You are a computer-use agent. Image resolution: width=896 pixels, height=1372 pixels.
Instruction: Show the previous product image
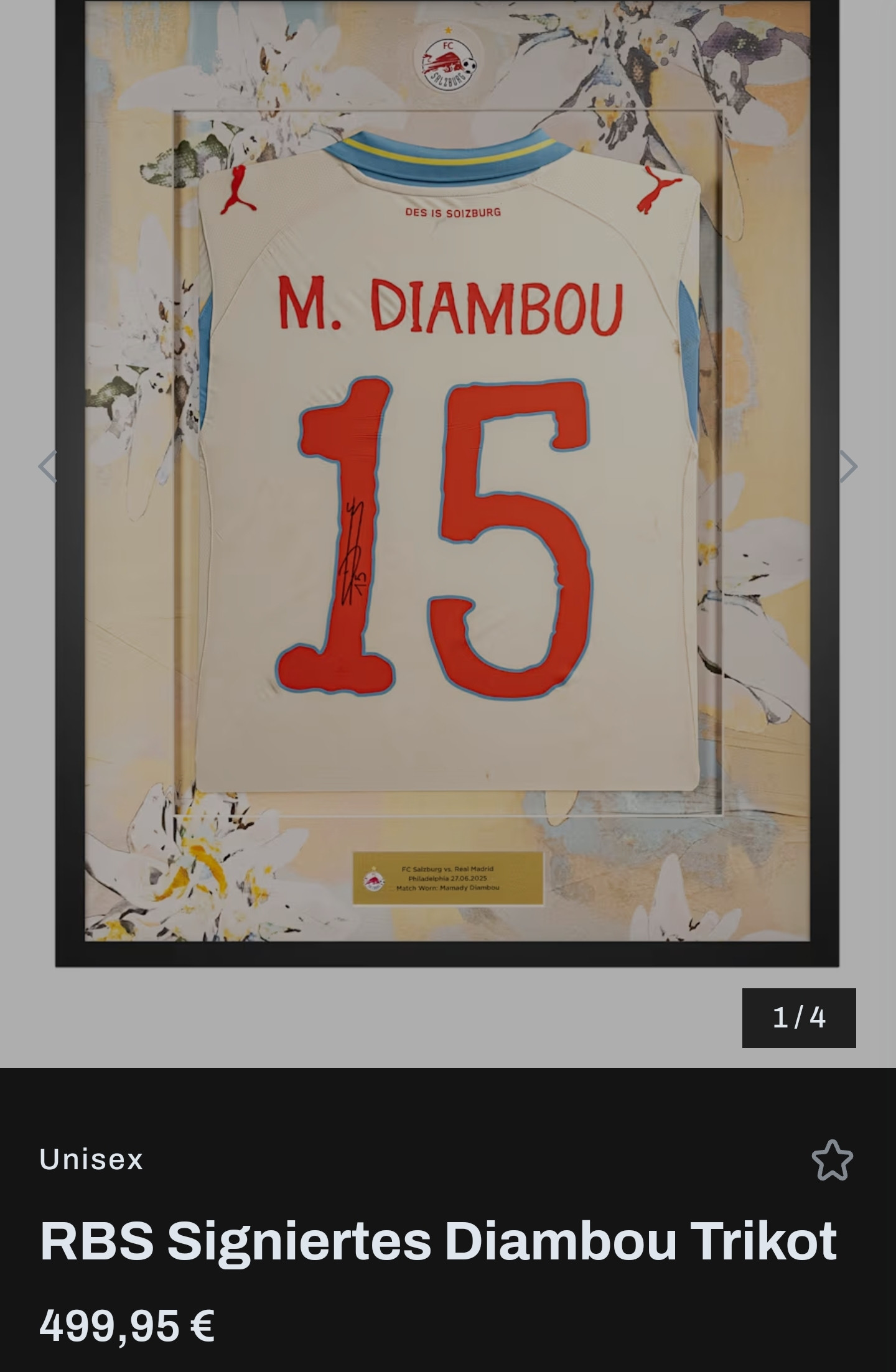tap(47, 466)
